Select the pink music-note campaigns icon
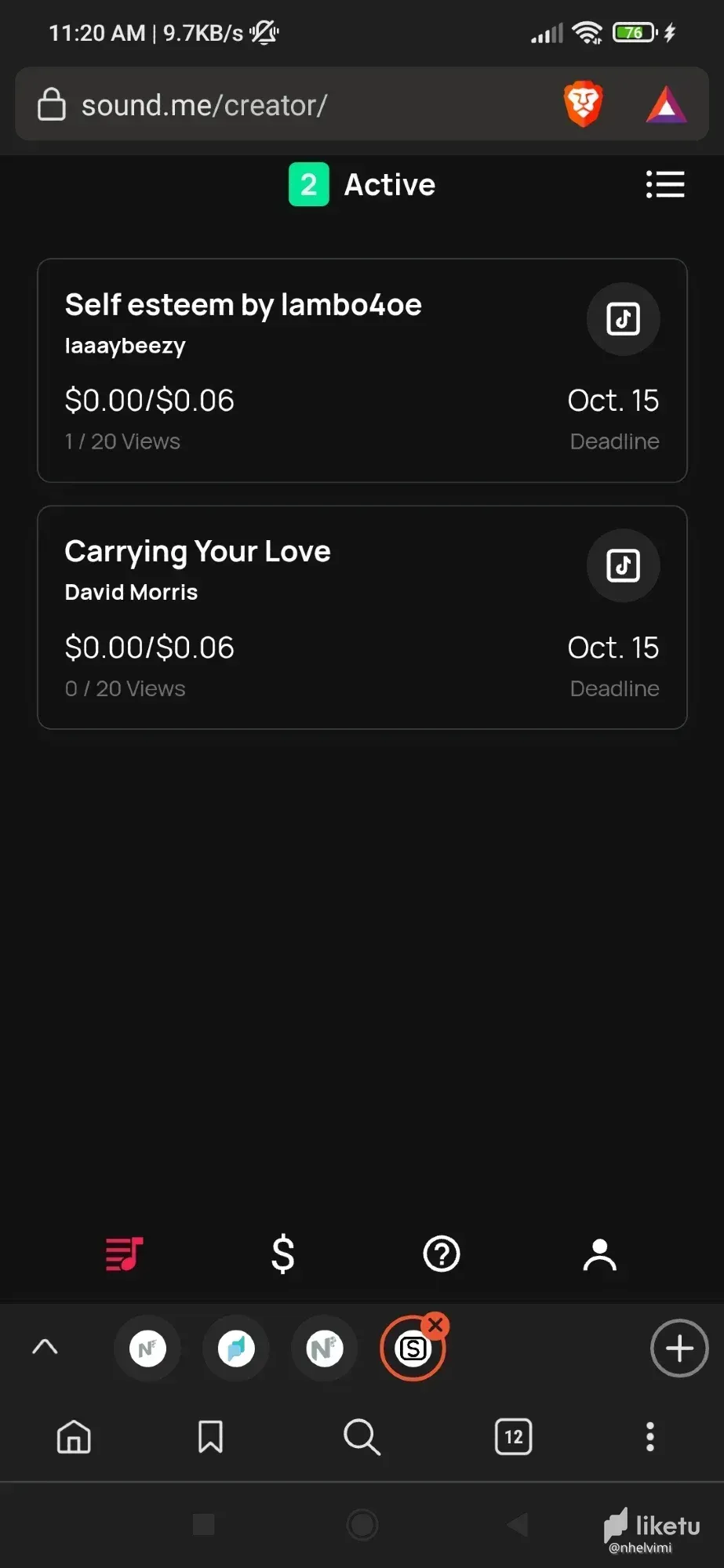 click(123, 1254)
